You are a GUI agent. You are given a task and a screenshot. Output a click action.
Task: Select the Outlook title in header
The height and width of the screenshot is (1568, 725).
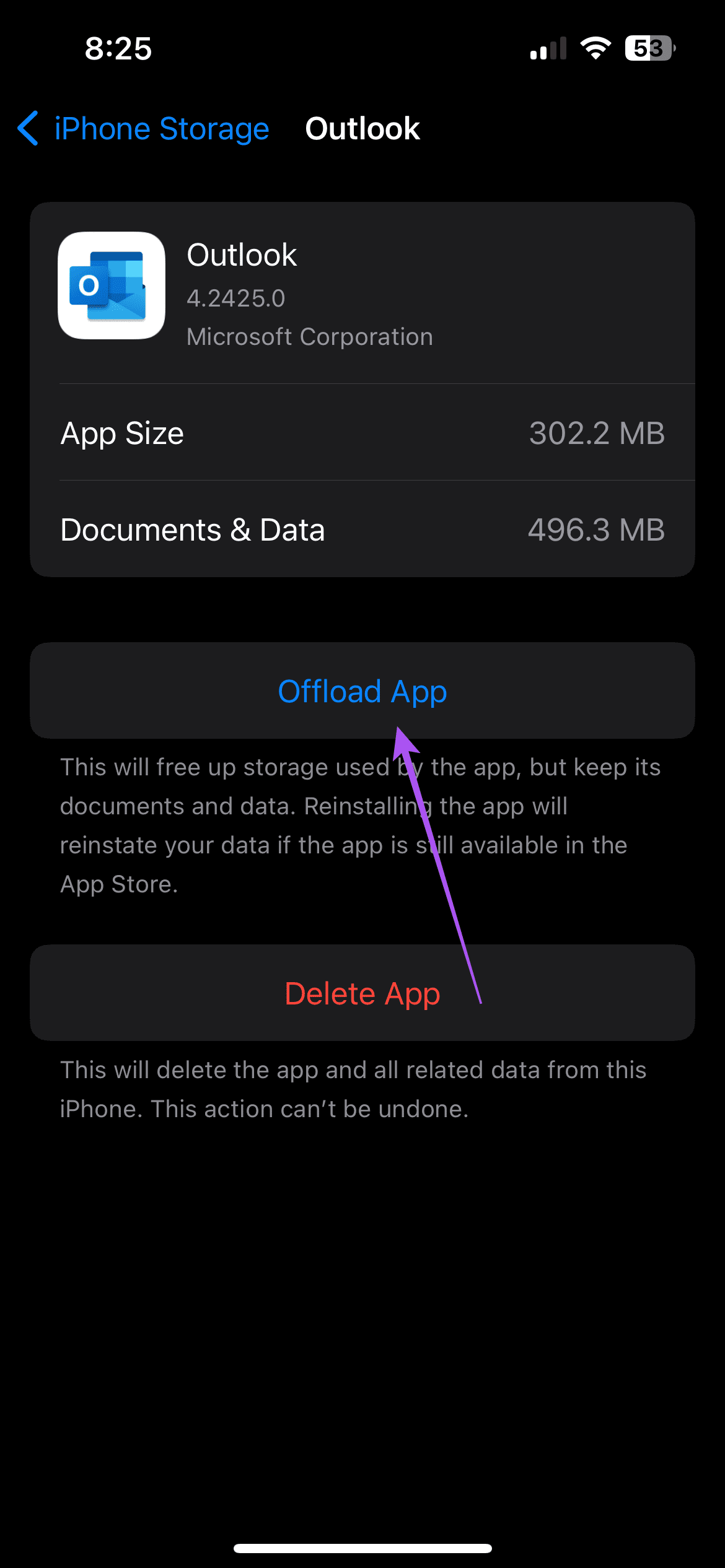pyautogui.click(x=362, y=128)
